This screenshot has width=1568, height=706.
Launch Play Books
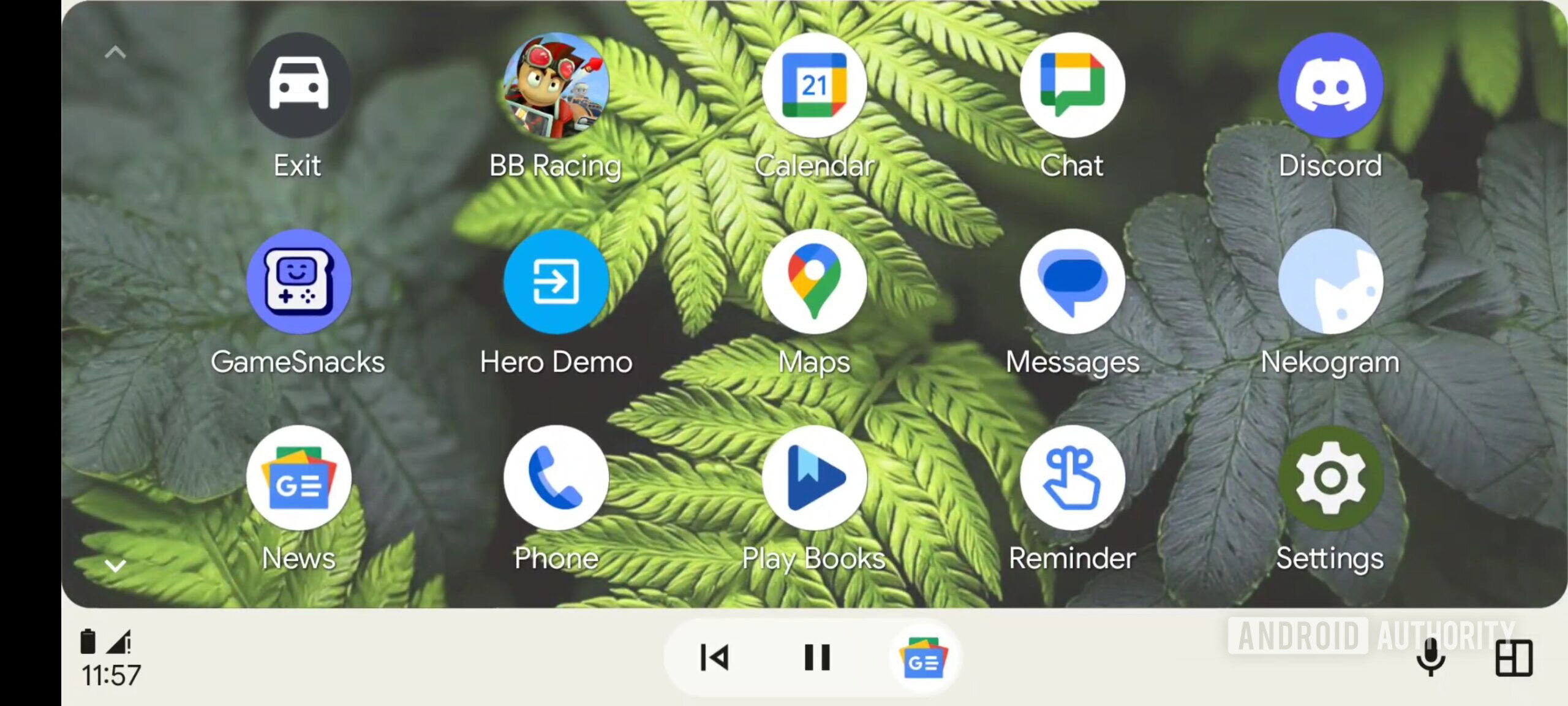click(x=814, y=478)
